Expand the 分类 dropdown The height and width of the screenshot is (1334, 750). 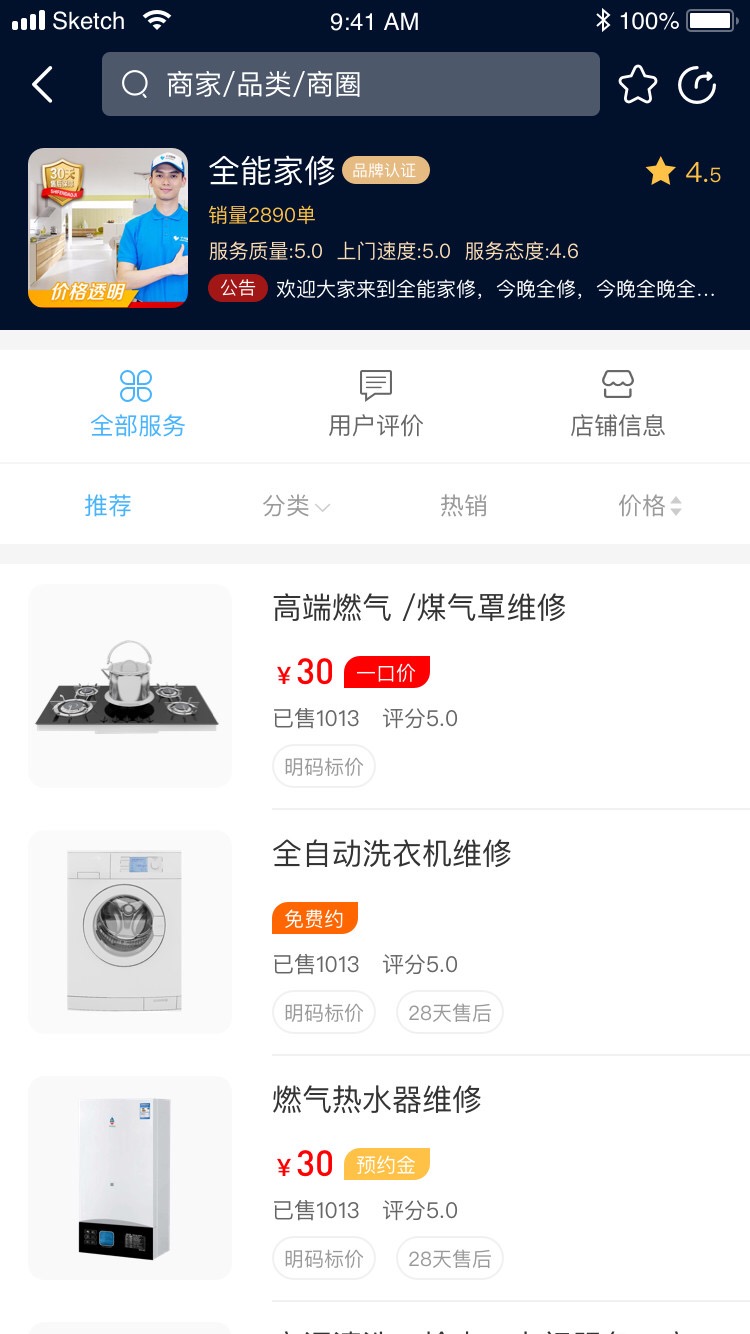(295, 506)
